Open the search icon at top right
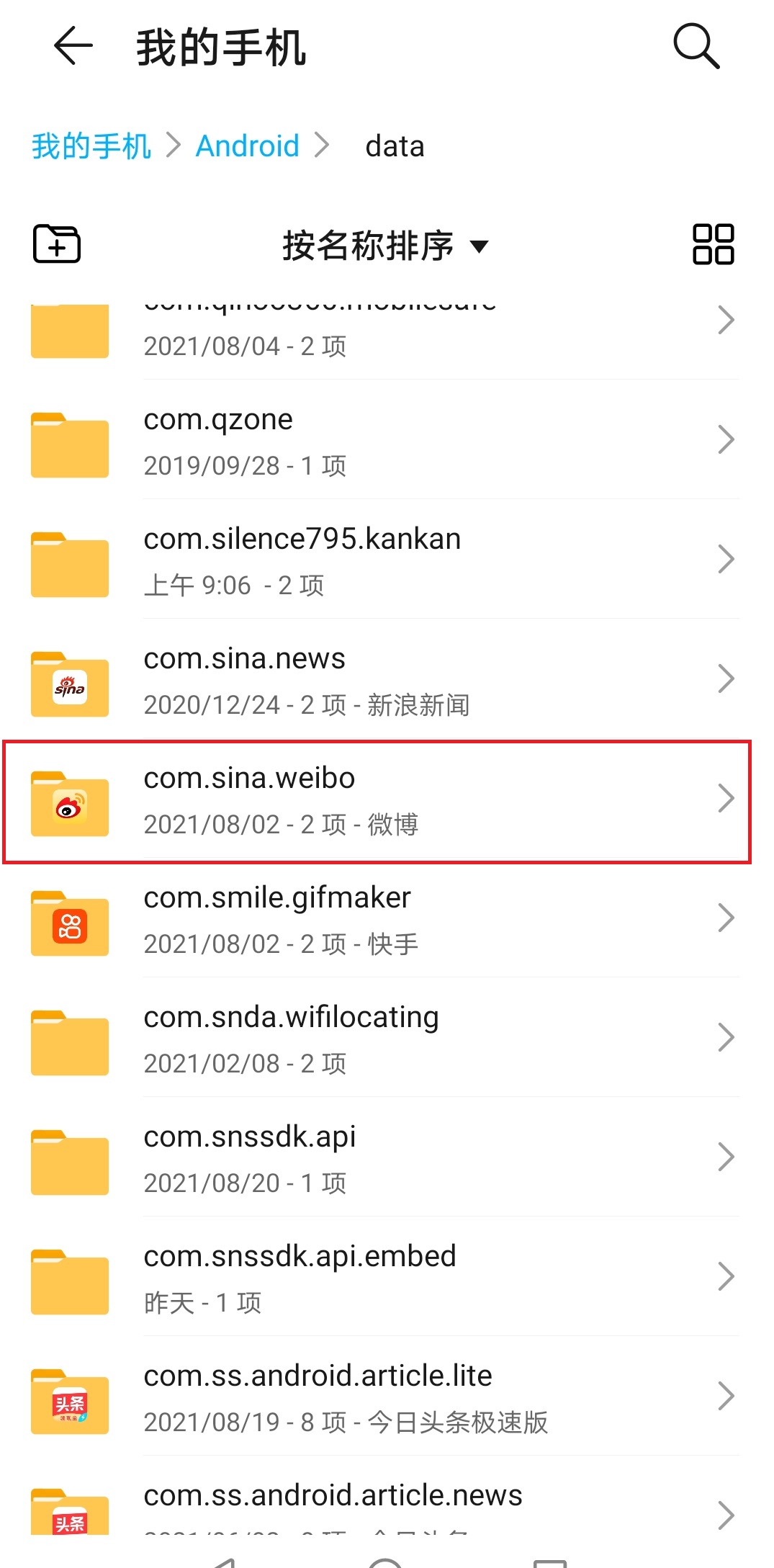The height and width of the screenshot is (1568, 774). [x=696, y=46]
